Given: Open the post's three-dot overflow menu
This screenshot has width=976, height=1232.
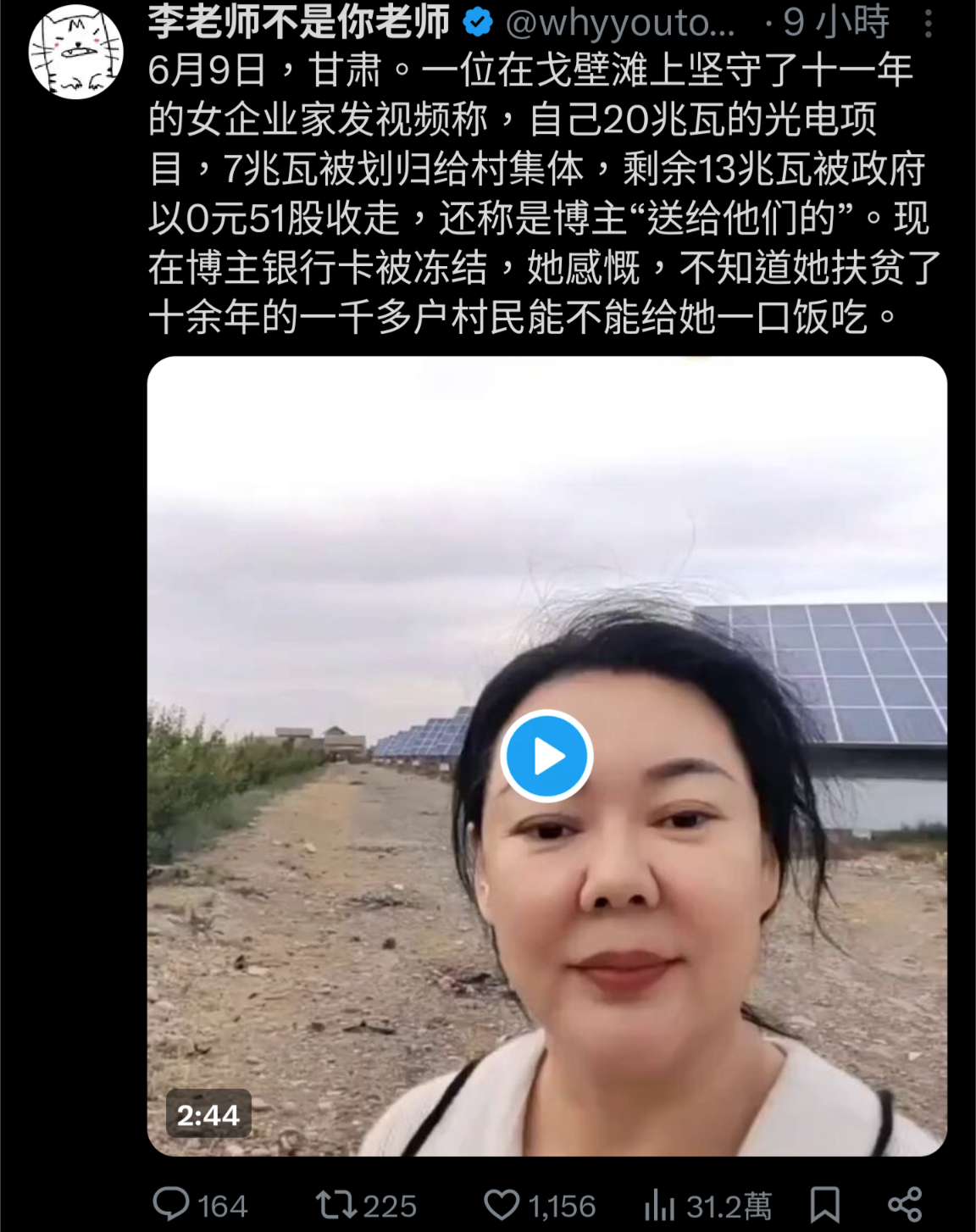Looking at the screenshot, I should (929, 24).
